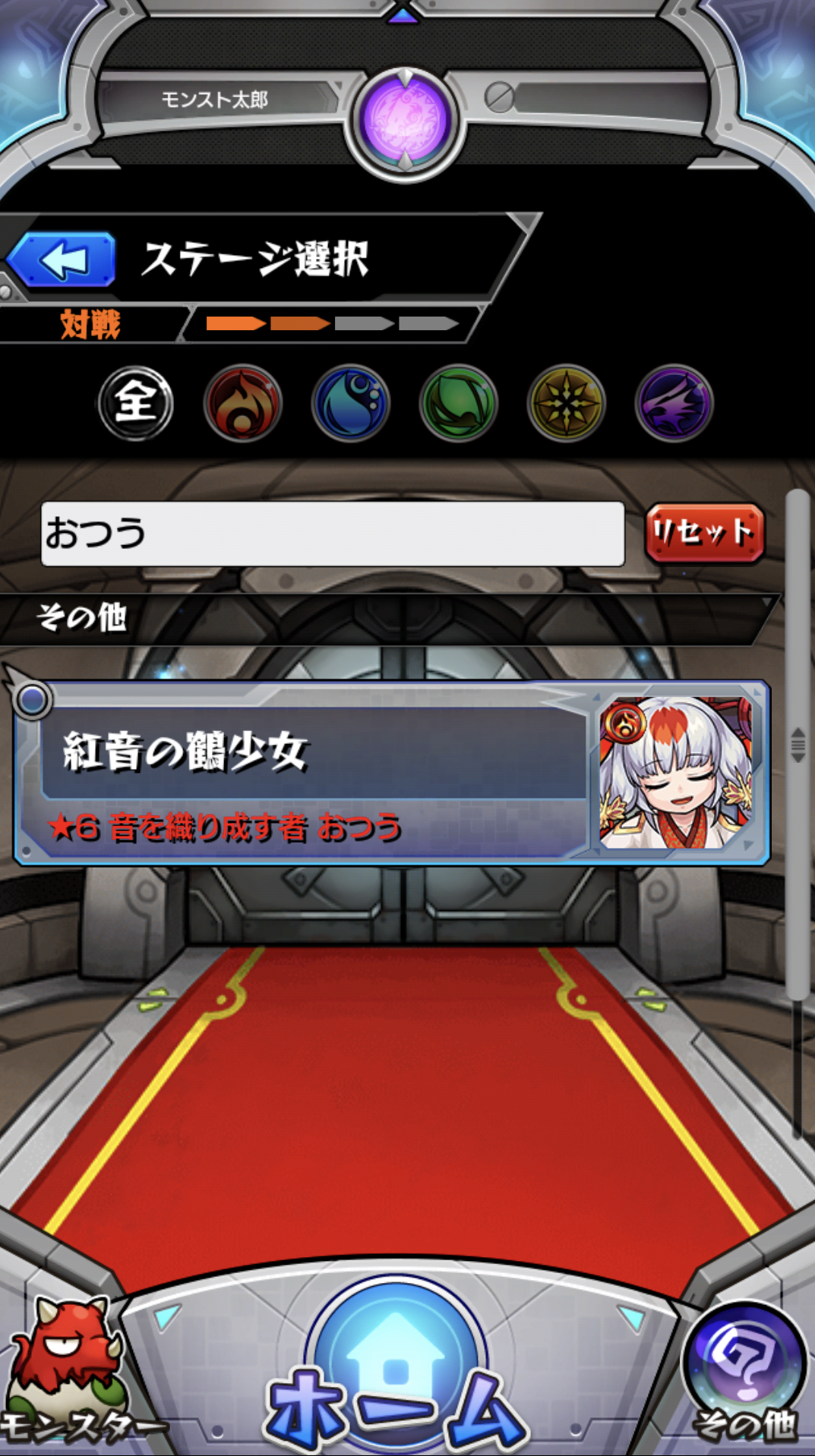Tap the red リセット reset button

pos(704,533)
